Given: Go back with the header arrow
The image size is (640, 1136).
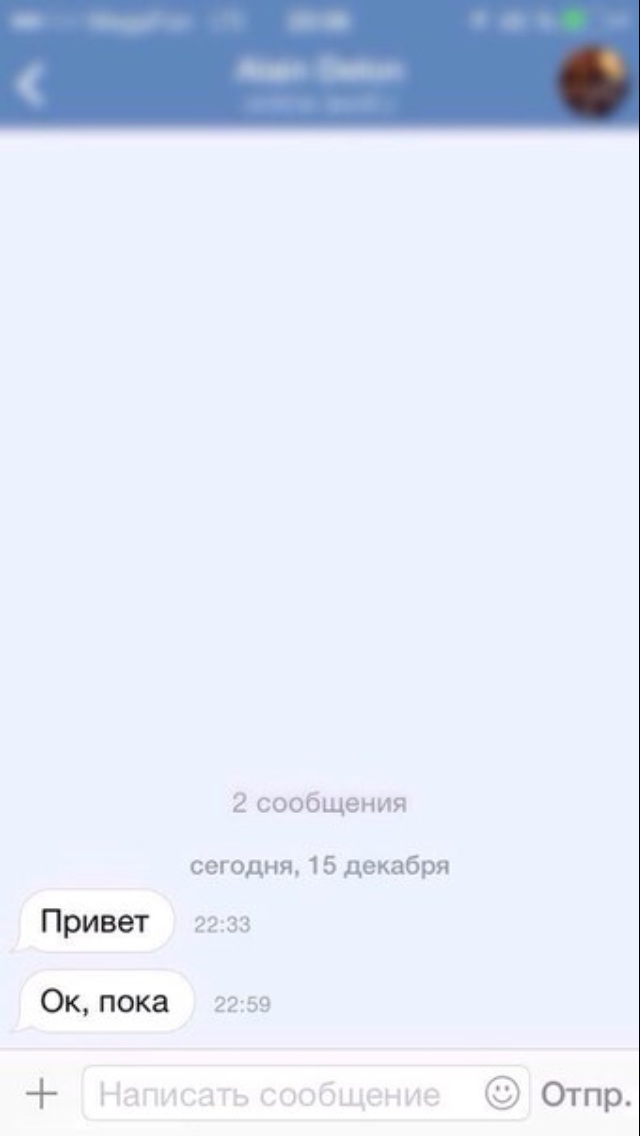Looking at the screenshot, I should pyautogui.click(x=30, y=85).
